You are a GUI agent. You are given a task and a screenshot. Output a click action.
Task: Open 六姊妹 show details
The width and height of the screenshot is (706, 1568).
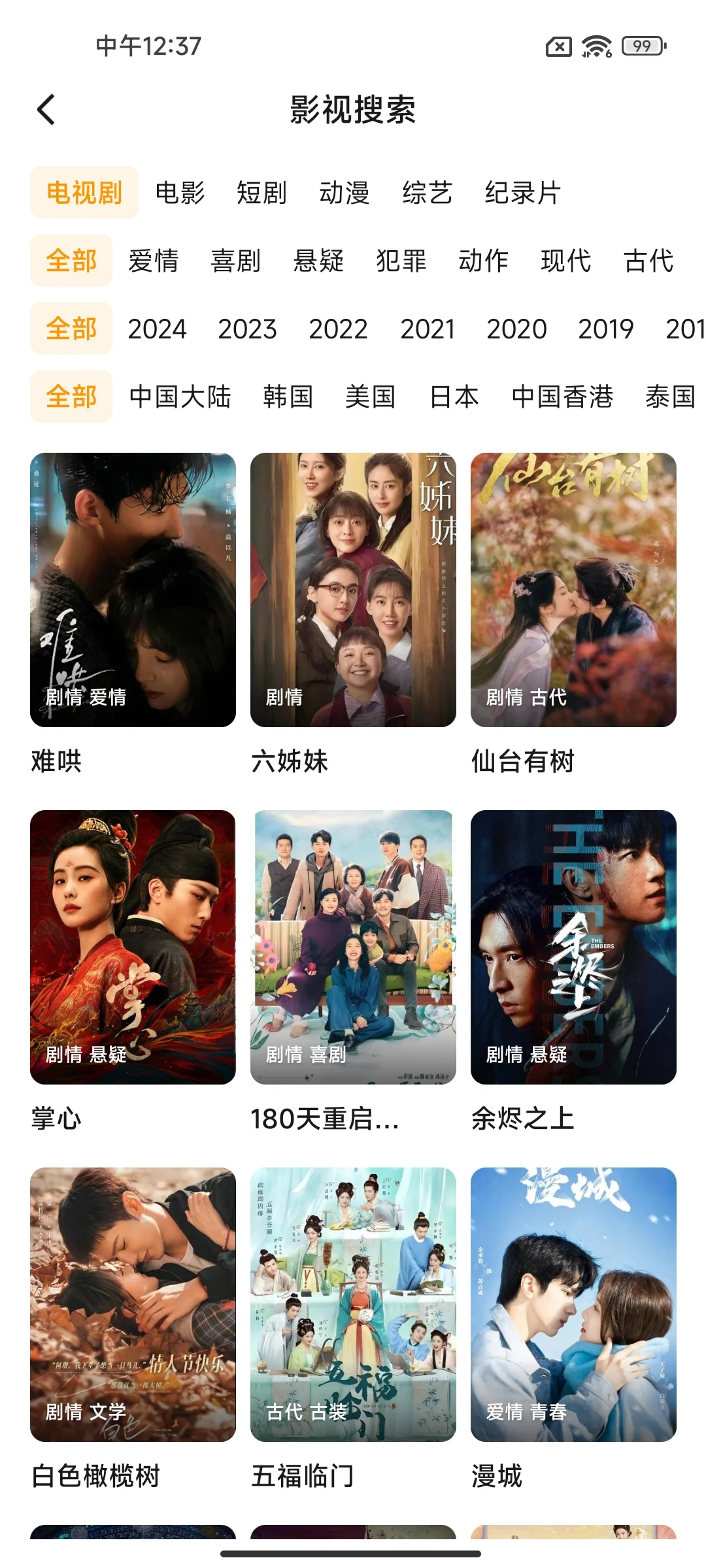[353, 590]
